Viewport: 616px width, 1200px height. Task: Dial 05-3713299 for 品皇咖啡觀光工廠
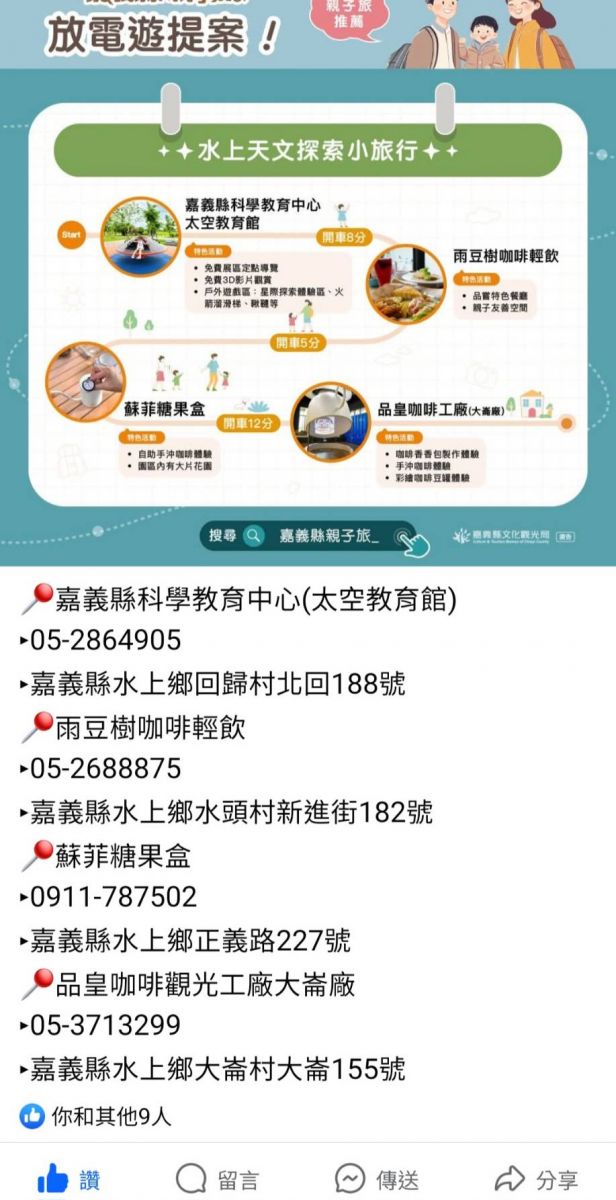coord(106,1025)
